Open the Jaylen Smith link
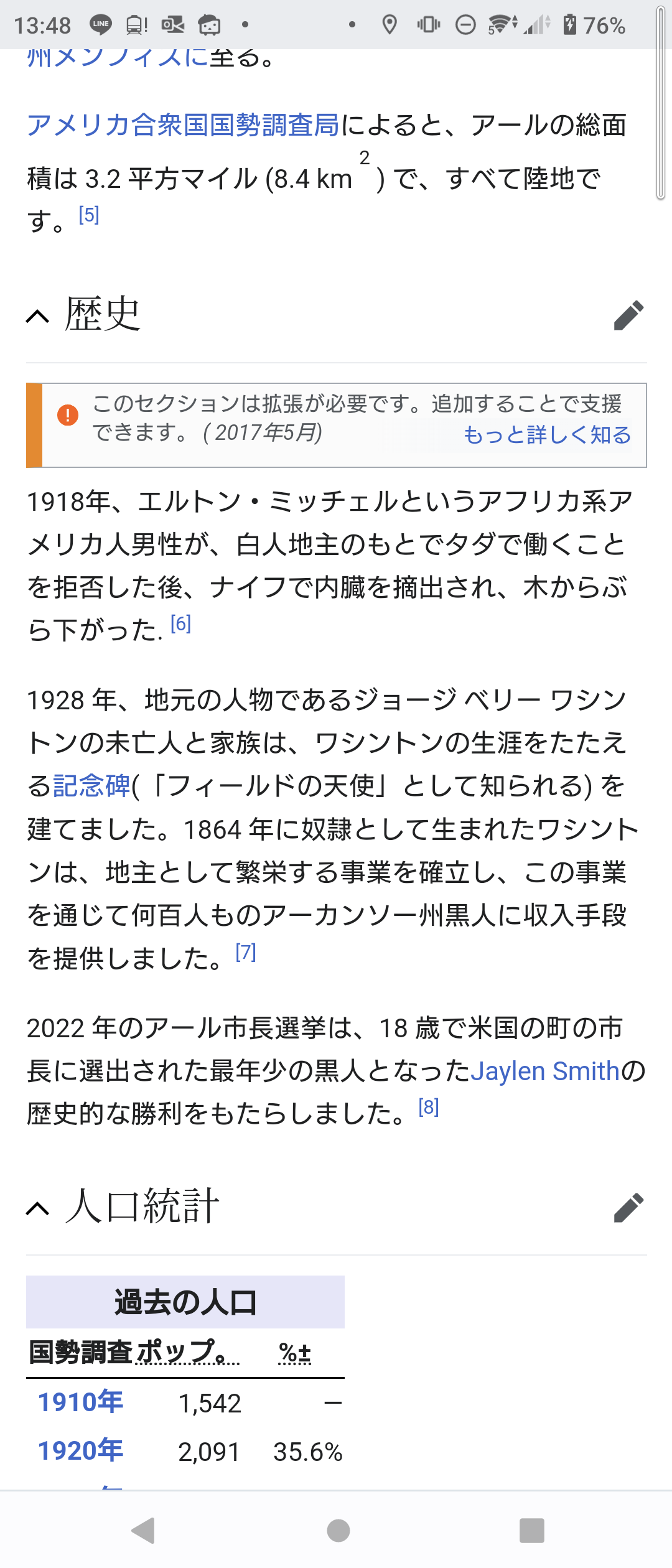The height and width of the screenshot is (1568, 672). pyautogui.click(x=546, y=1071)
